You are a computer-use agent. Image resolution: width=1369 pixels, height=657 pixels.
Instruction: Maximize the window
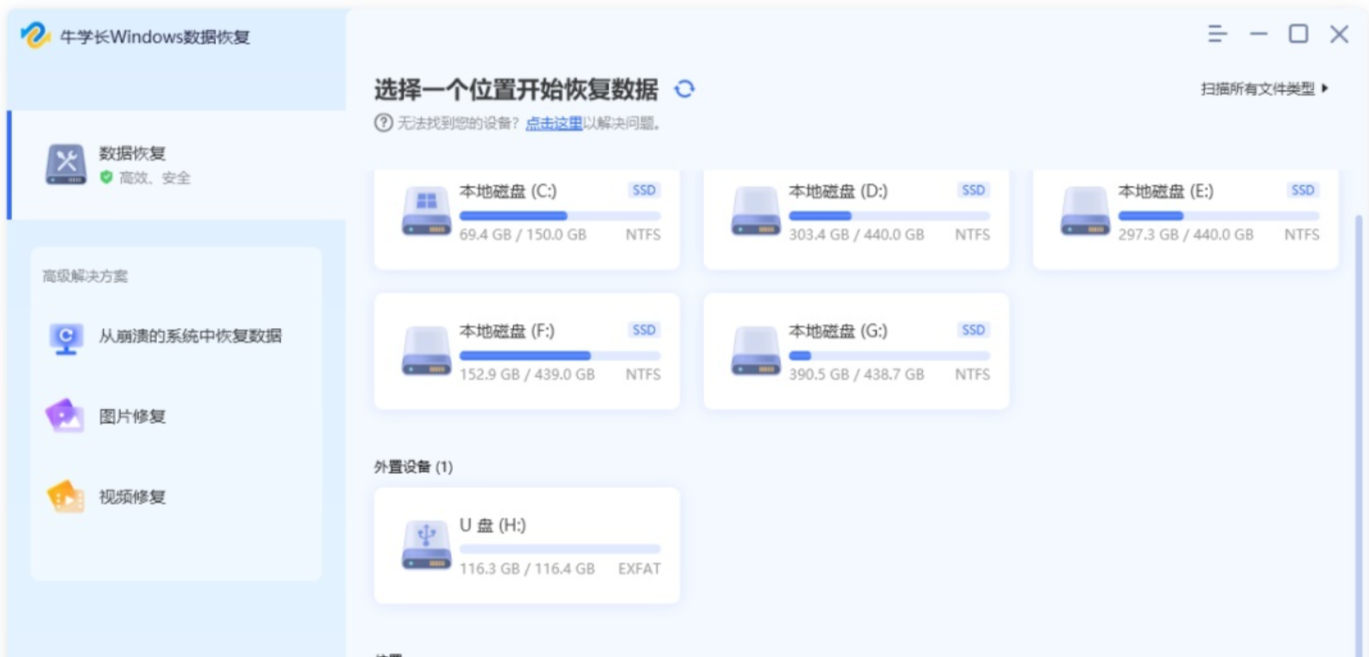(1298, 34)
